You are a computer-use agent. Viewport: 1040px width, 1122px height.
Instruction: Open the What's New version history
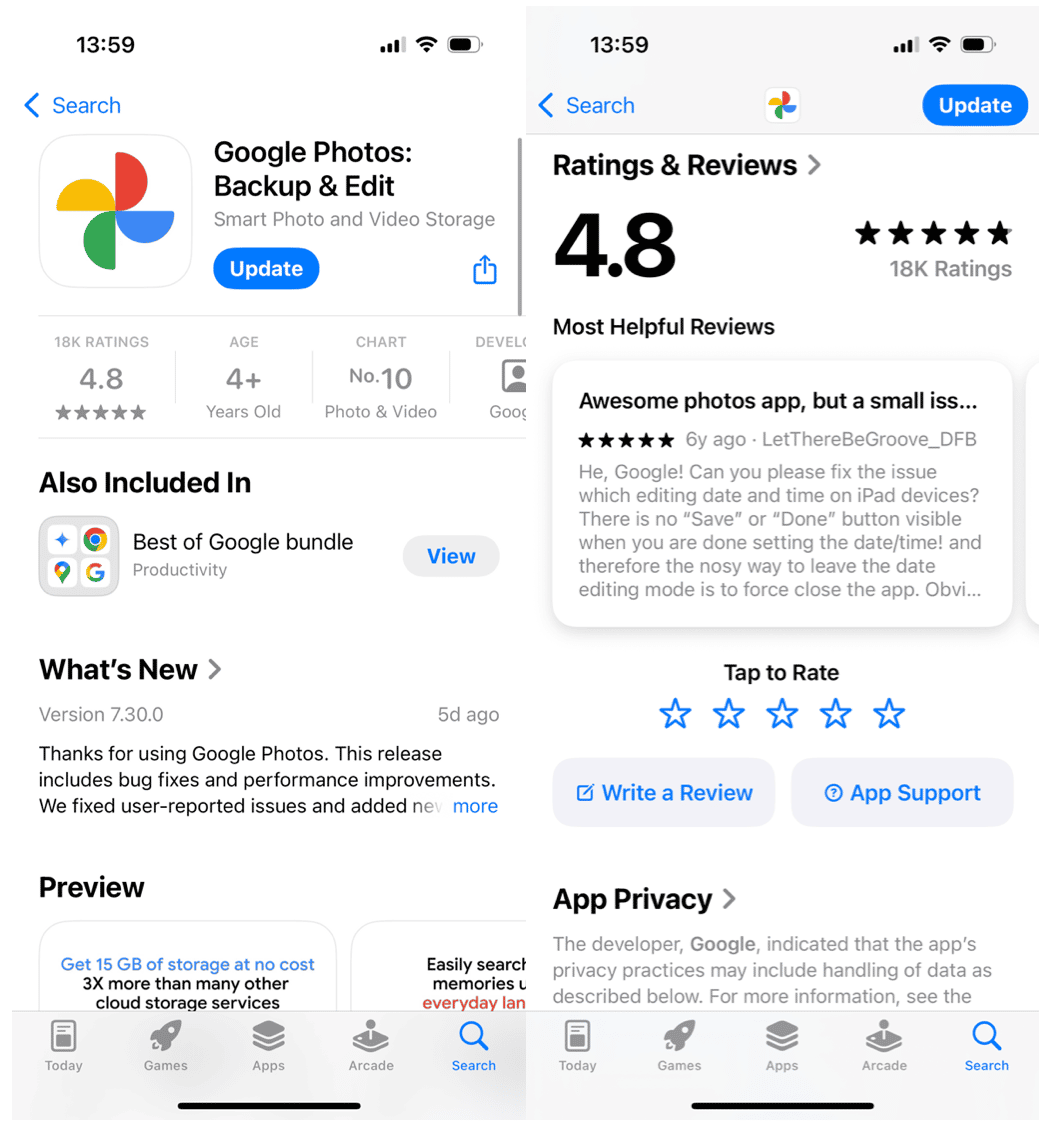point(130,669)
